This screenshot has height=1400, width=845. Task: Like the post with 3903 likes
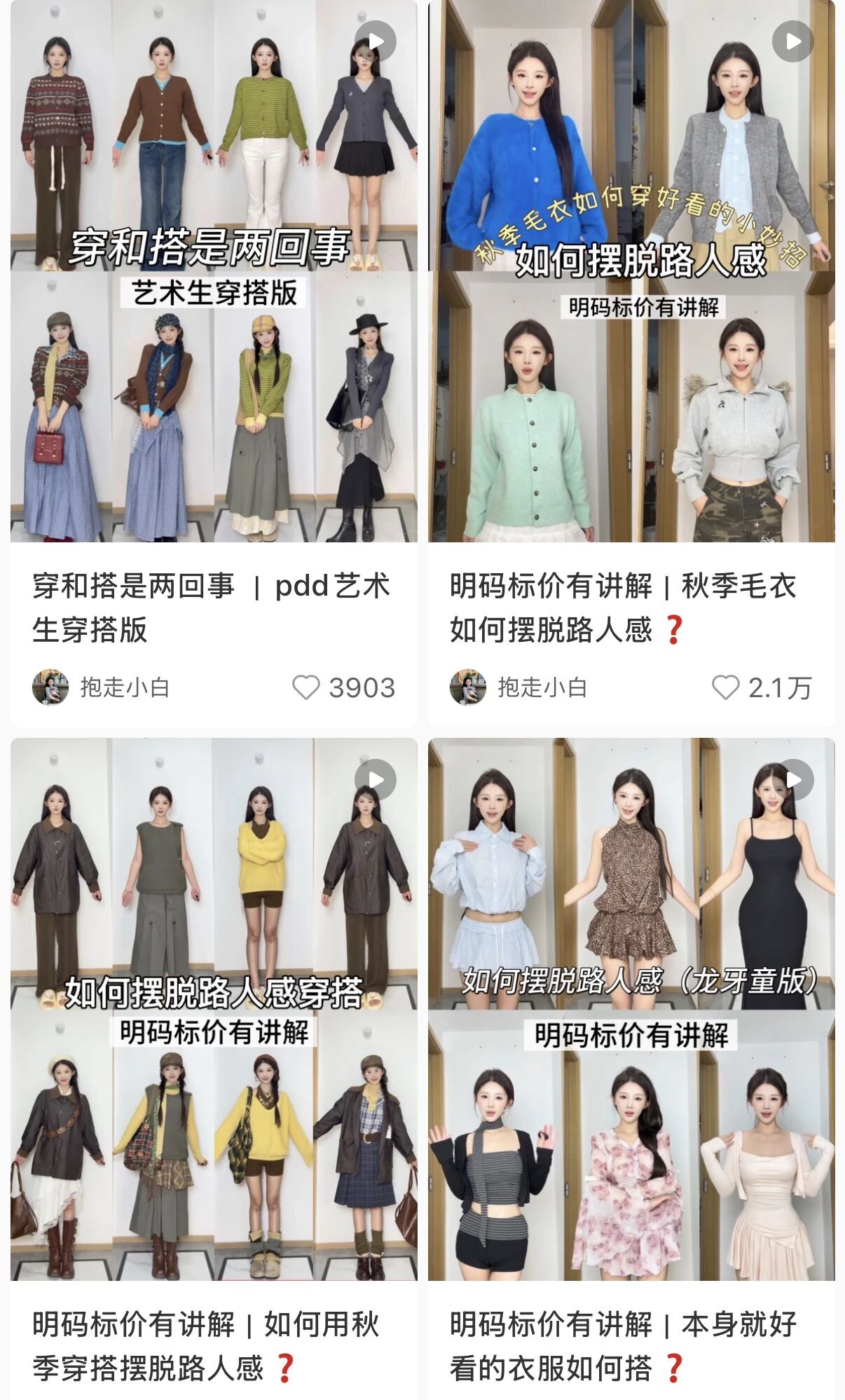click(306, 687)
